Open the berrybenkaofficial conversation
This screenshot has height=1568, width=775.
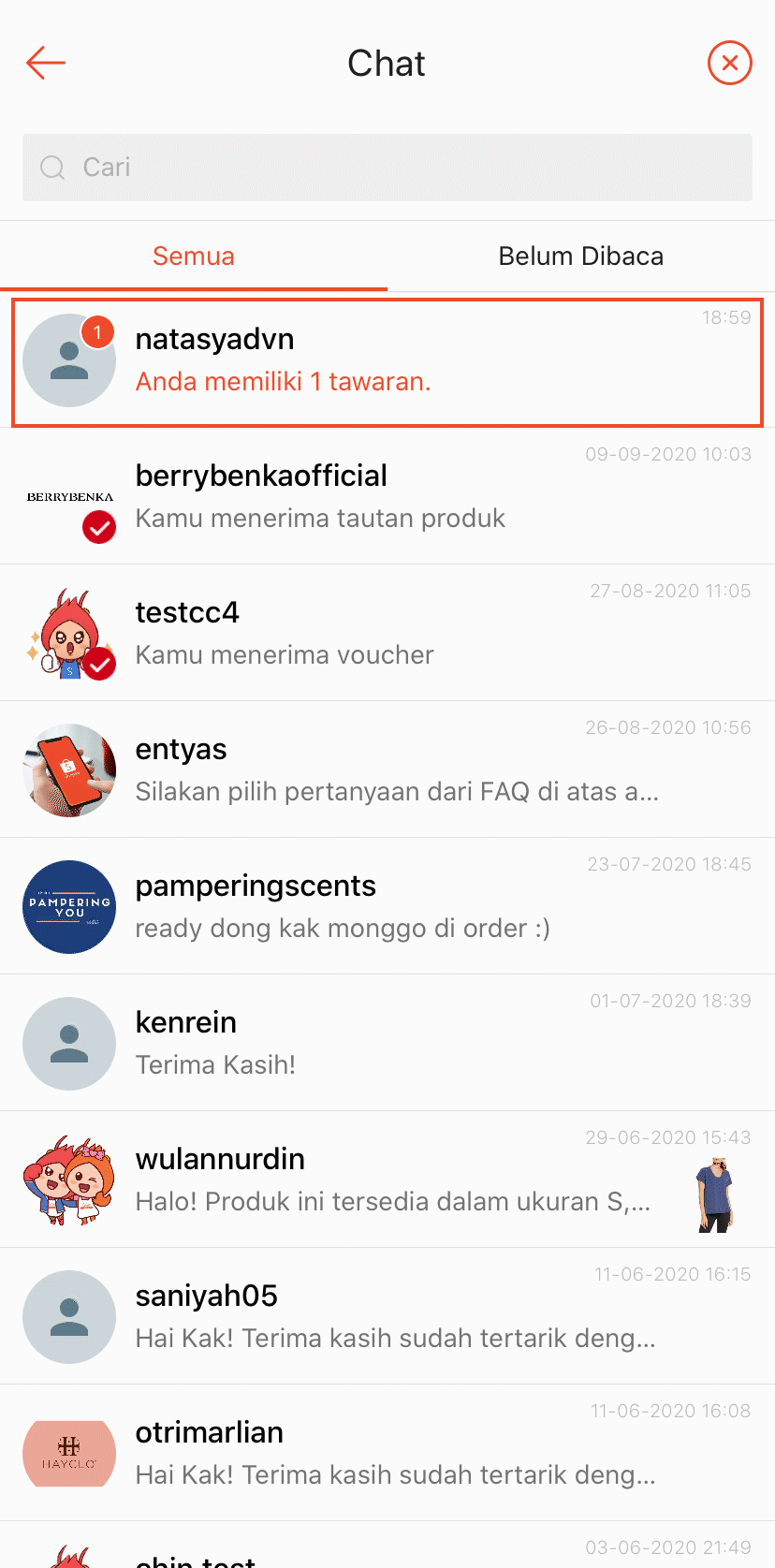pyautogui.click(x=387, y=496)
